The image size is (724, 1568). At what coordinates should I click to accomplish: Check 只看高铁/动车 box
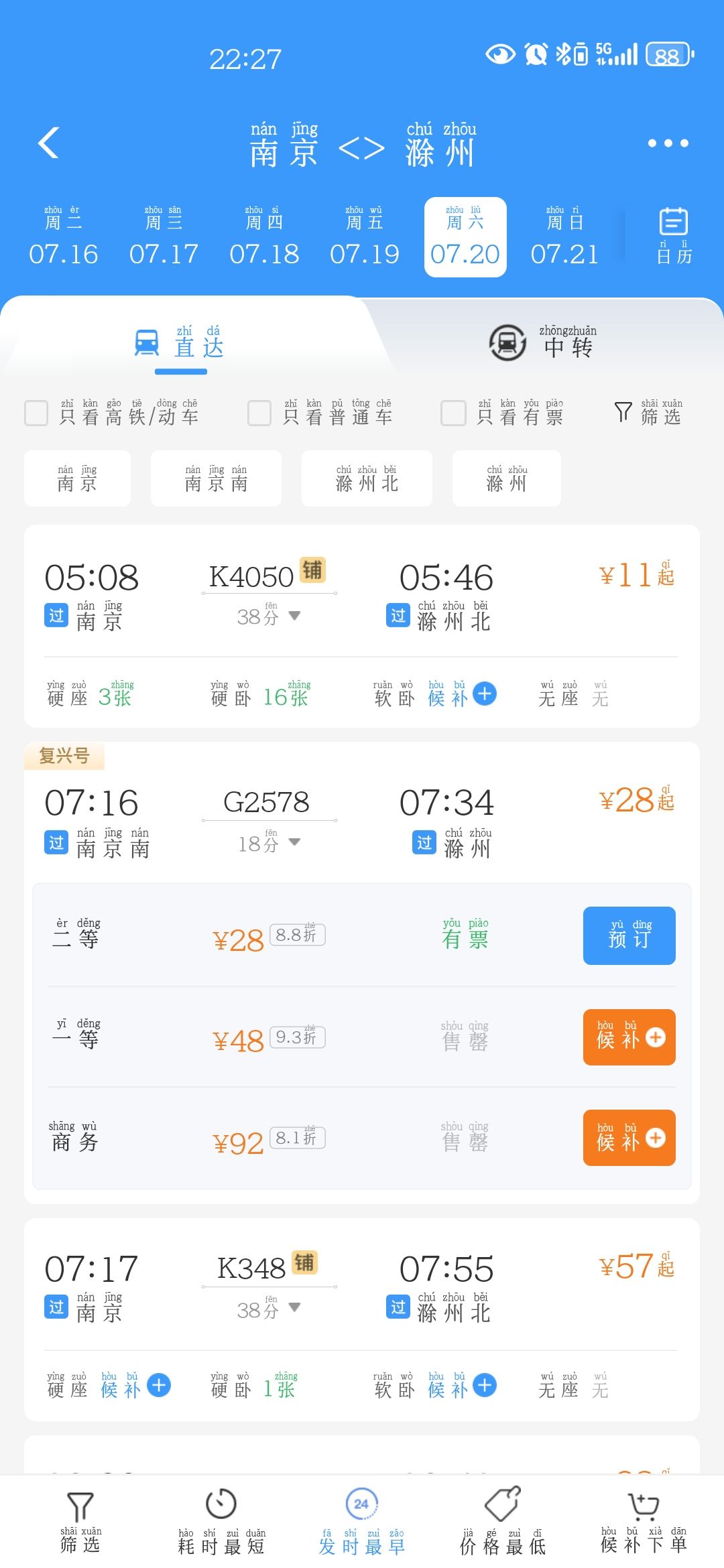pos(36,413)
